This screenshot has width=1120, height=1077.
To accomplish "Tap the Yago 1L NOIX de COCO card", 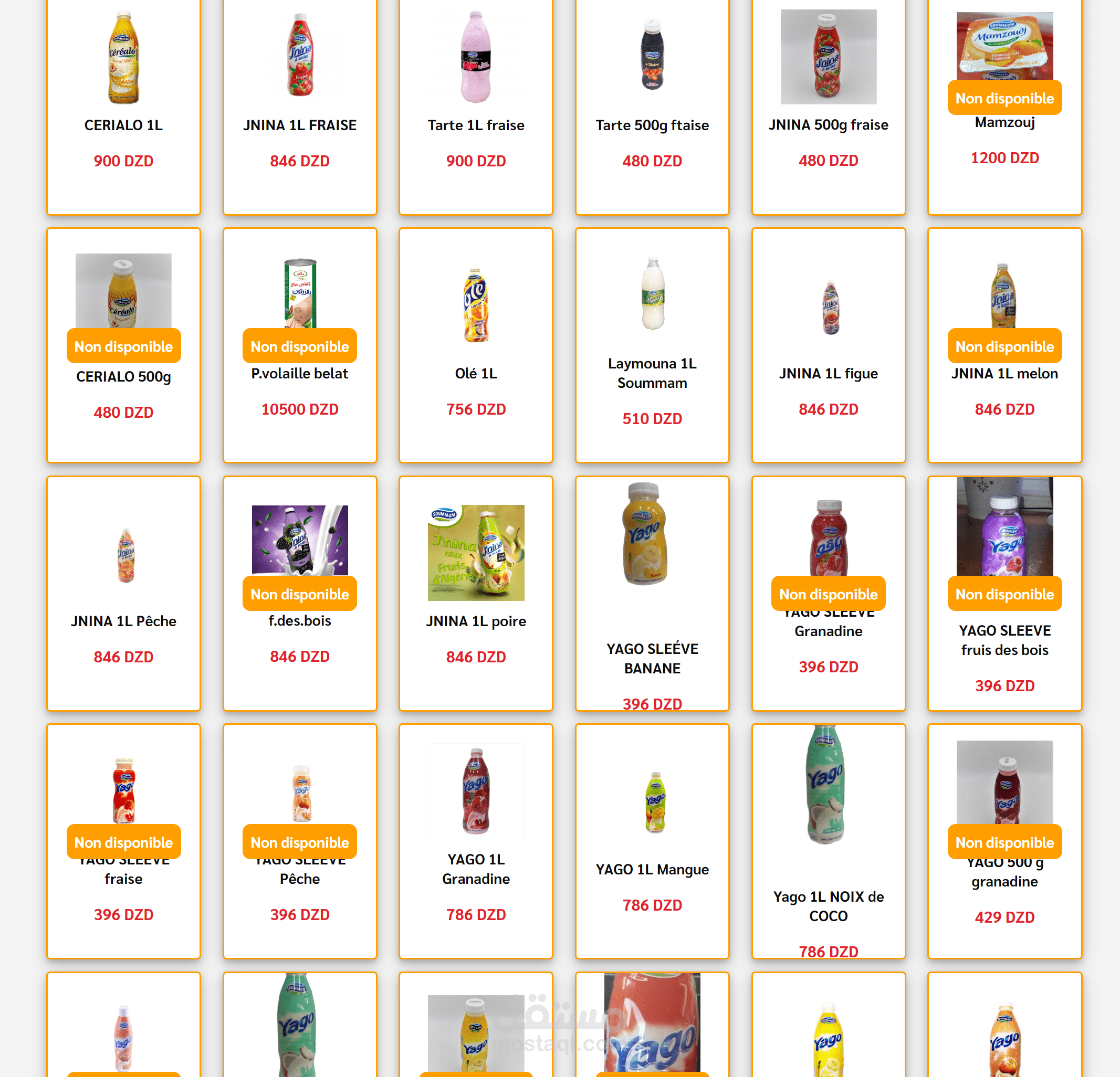I will tap(828, 906).
